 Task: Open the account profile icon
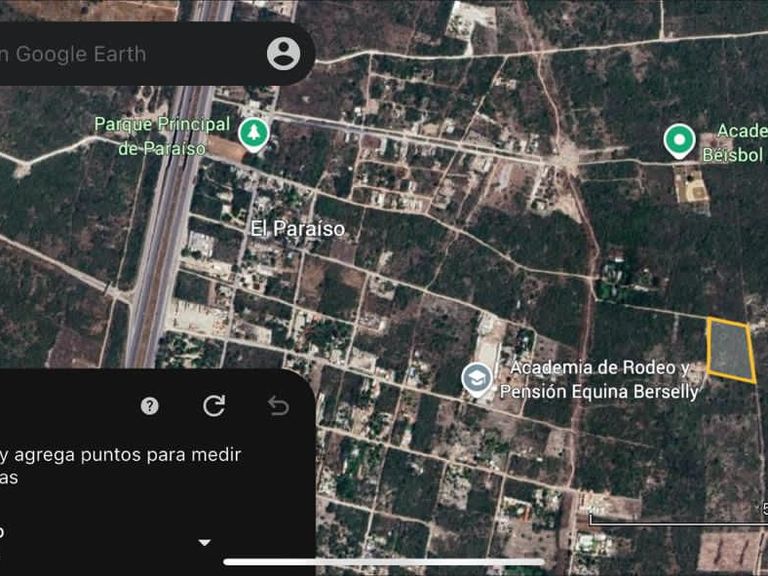[283, 53]
